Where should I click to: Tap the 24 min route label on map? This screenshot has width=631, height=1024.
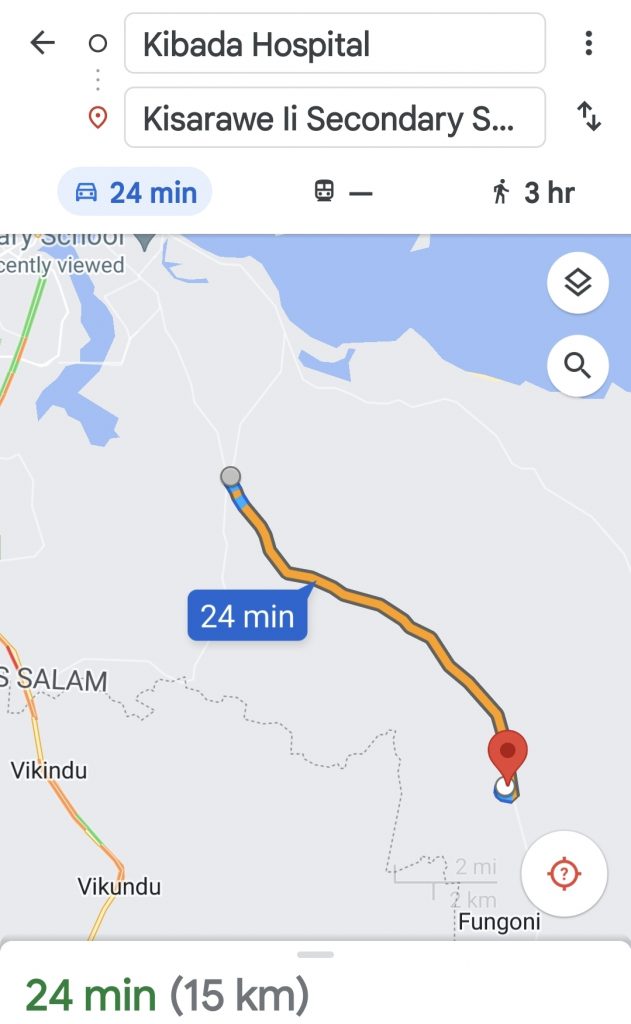pyautogui.click(x=247, y=616)
